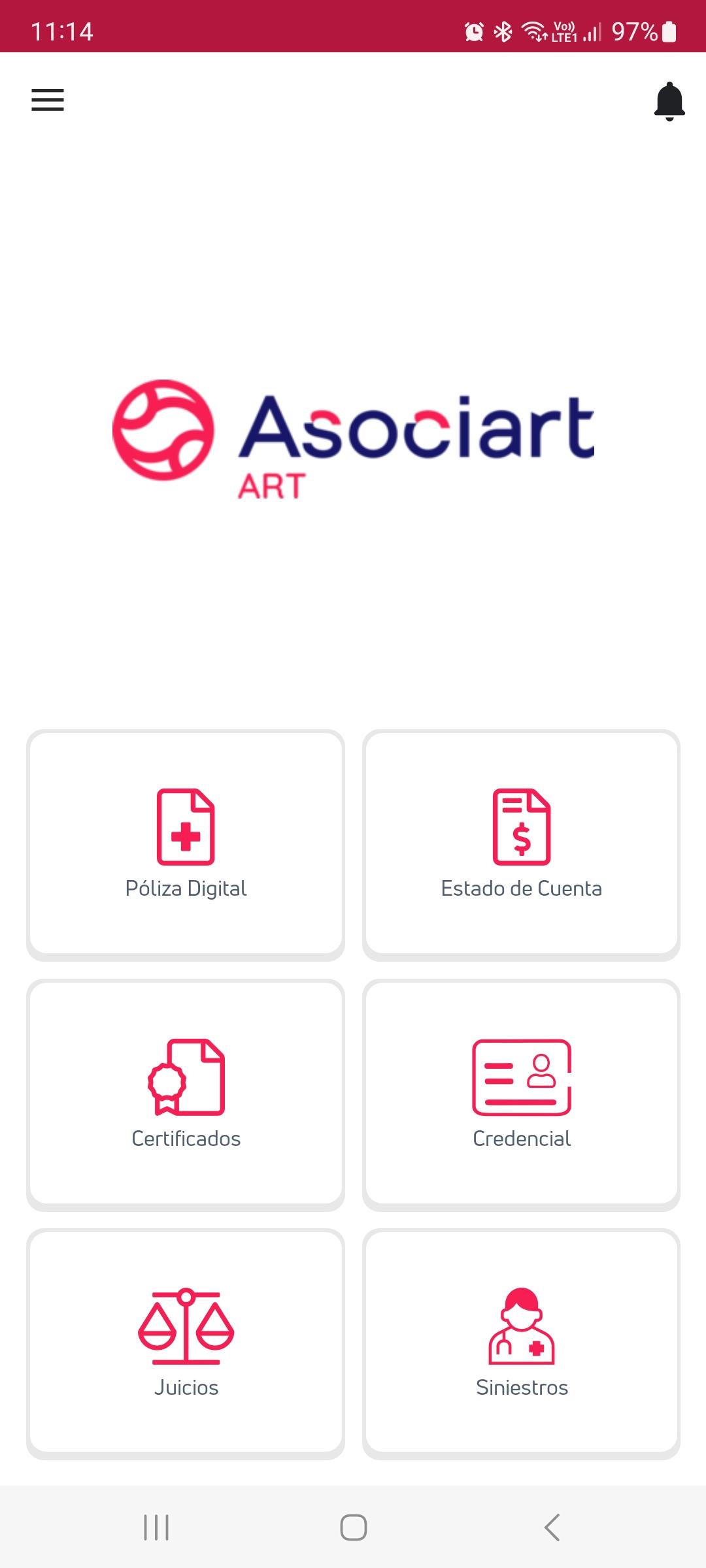706x1568 pixels.
Task: Tap the system back button
Action: pos(552,1527)
